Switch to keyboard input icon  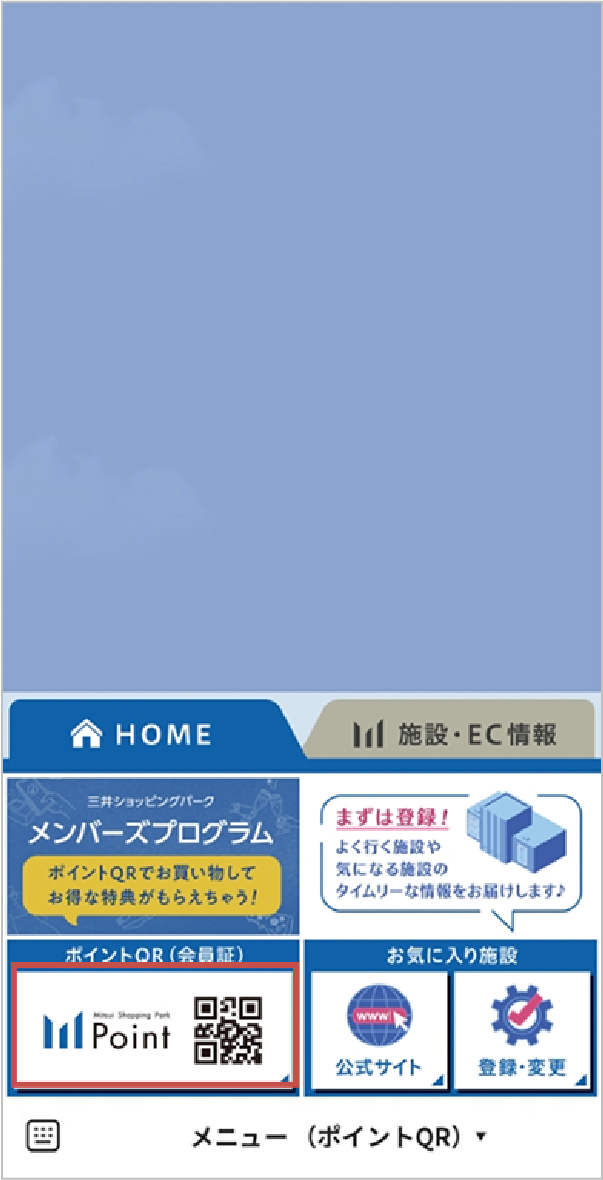(42, 1136)
